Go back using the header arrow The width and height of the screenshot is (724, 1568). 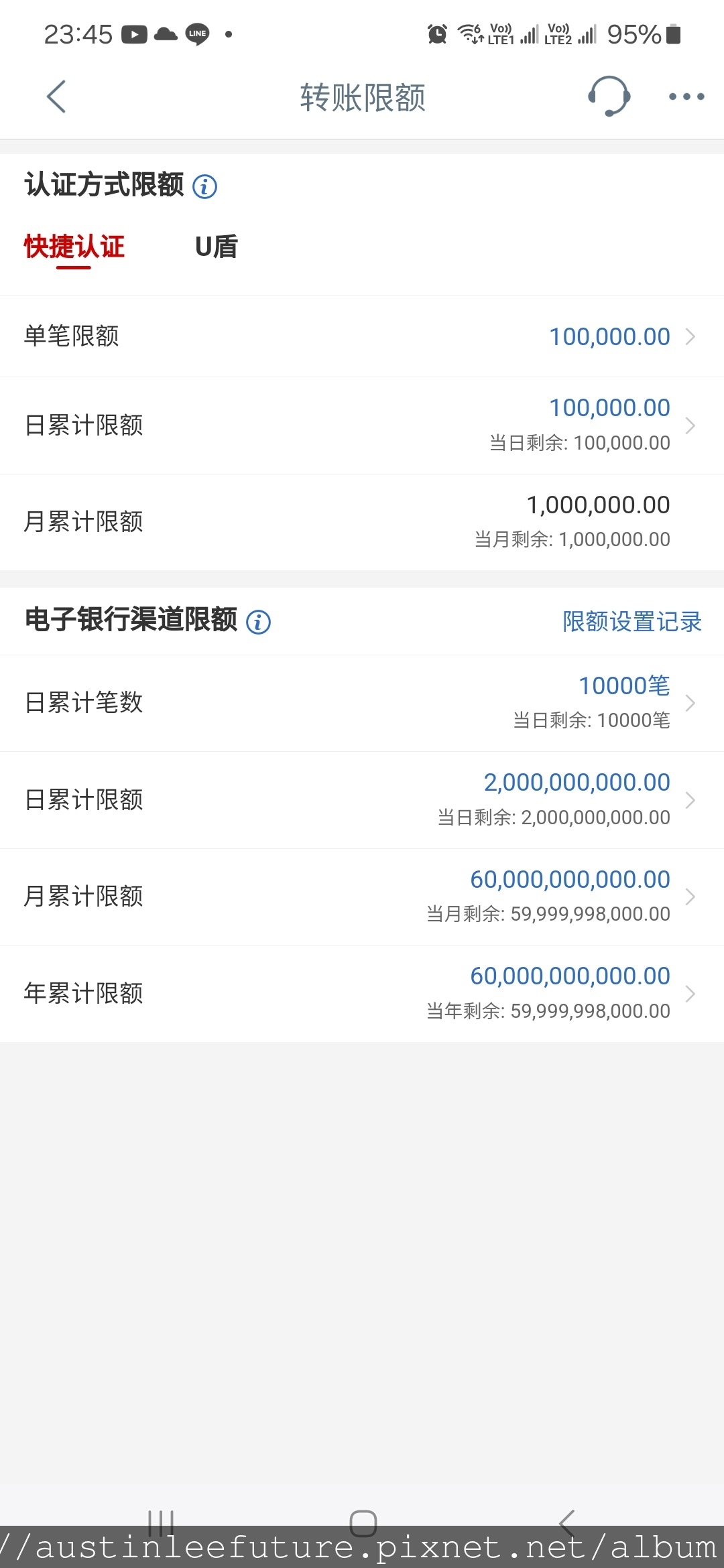[56, 96]
